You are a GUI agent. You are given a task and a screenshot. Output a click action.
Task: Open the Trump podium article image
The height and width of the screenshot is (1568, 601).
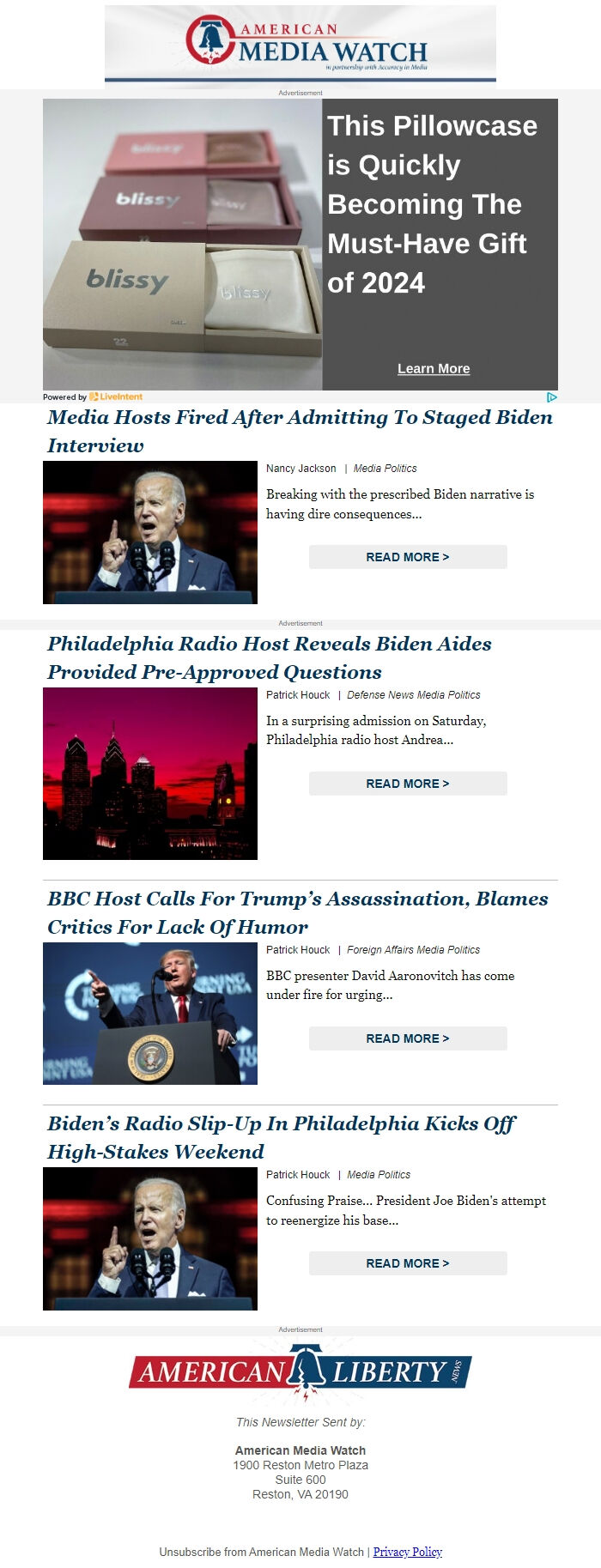tap(150, 1013)
